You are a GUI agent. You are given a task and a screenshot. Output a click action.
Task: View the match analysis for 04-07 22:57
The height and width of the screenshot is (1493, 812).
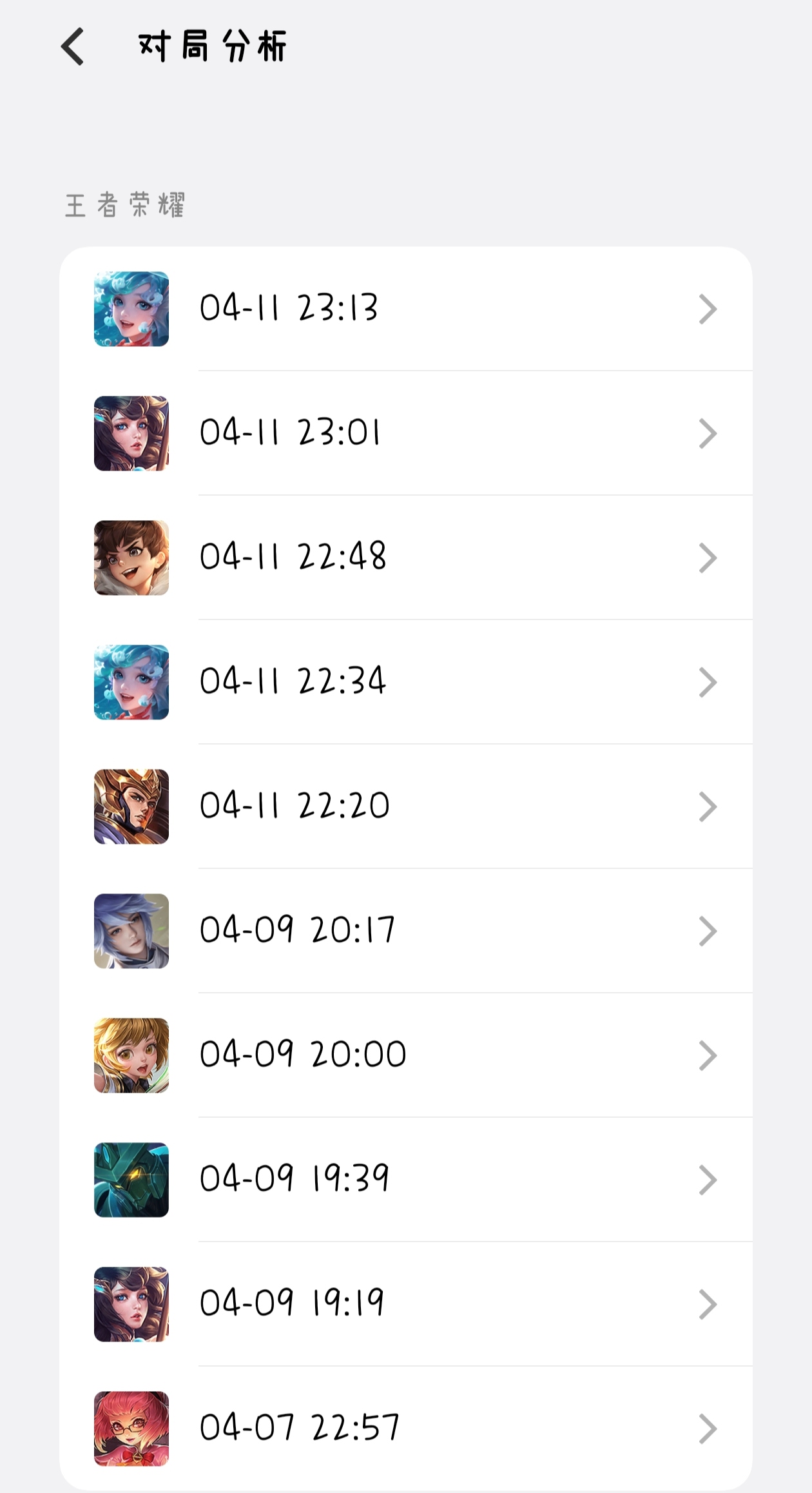(406, 1429)
